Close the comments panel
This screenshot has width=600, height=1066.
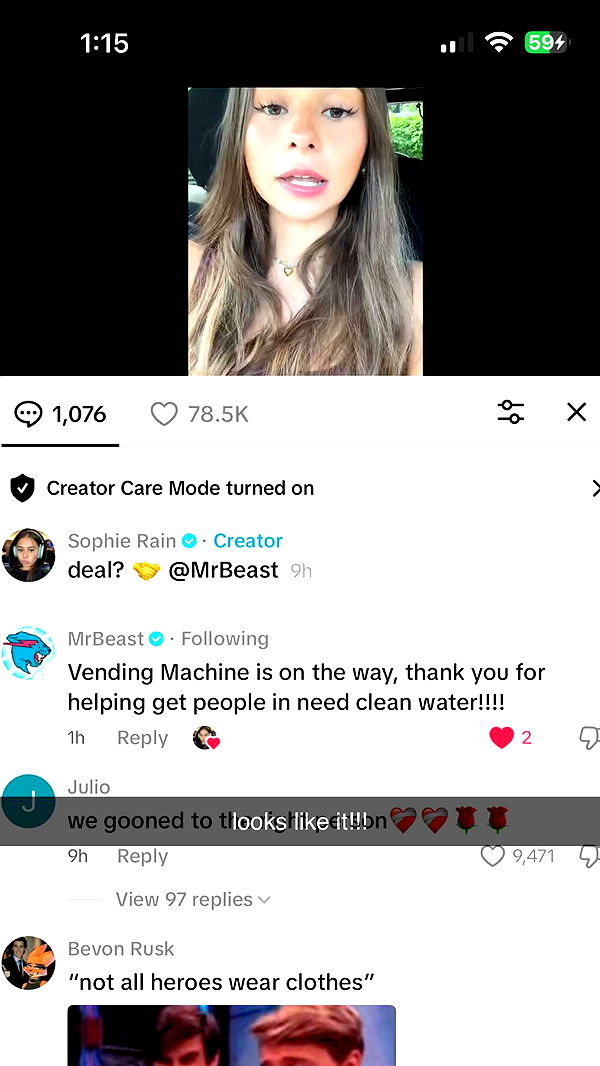[x=577, y=412]
